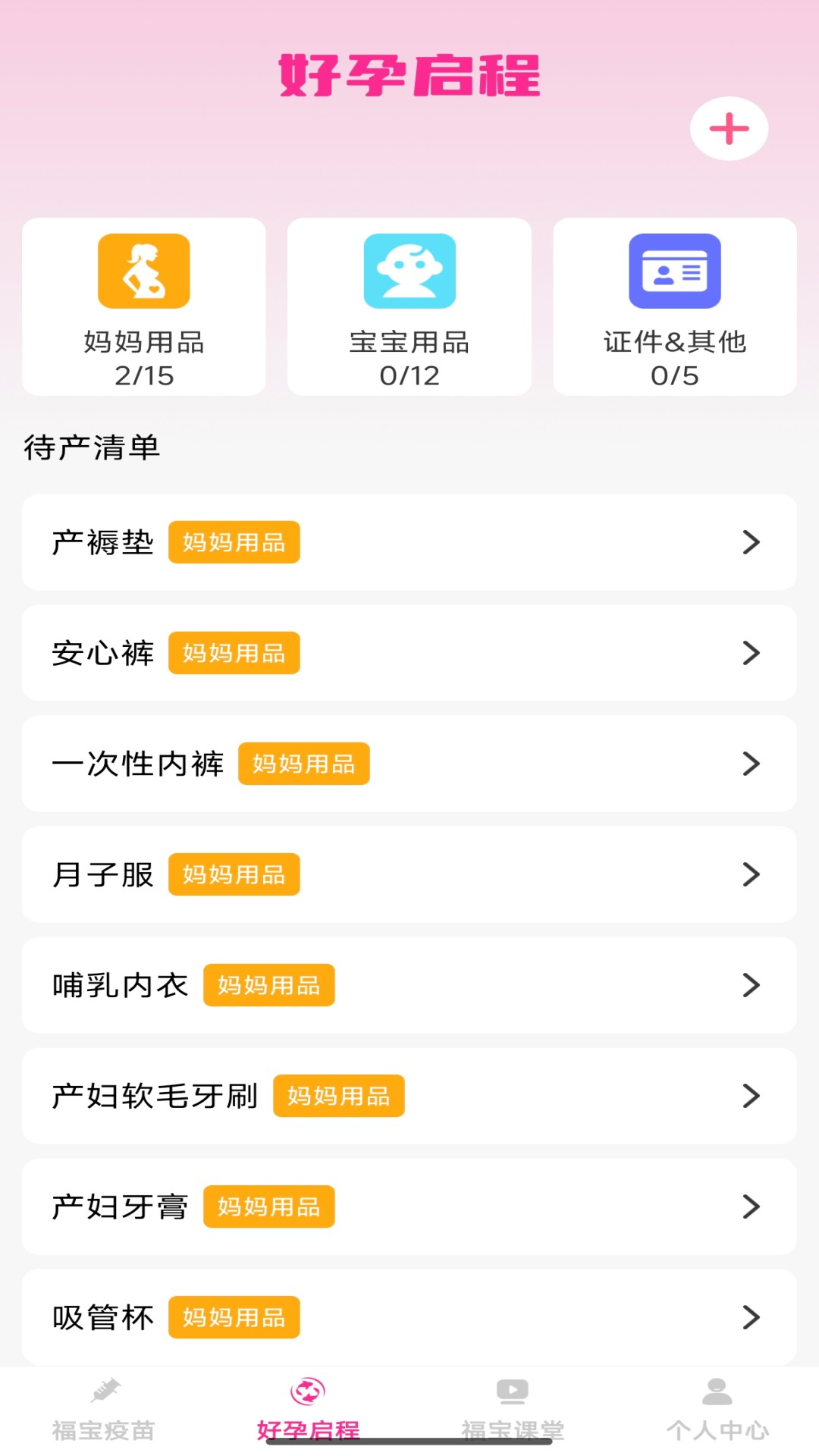Open the 月子服 entry
Viewport: 819px width, 1456px height.
click(409, 874)
